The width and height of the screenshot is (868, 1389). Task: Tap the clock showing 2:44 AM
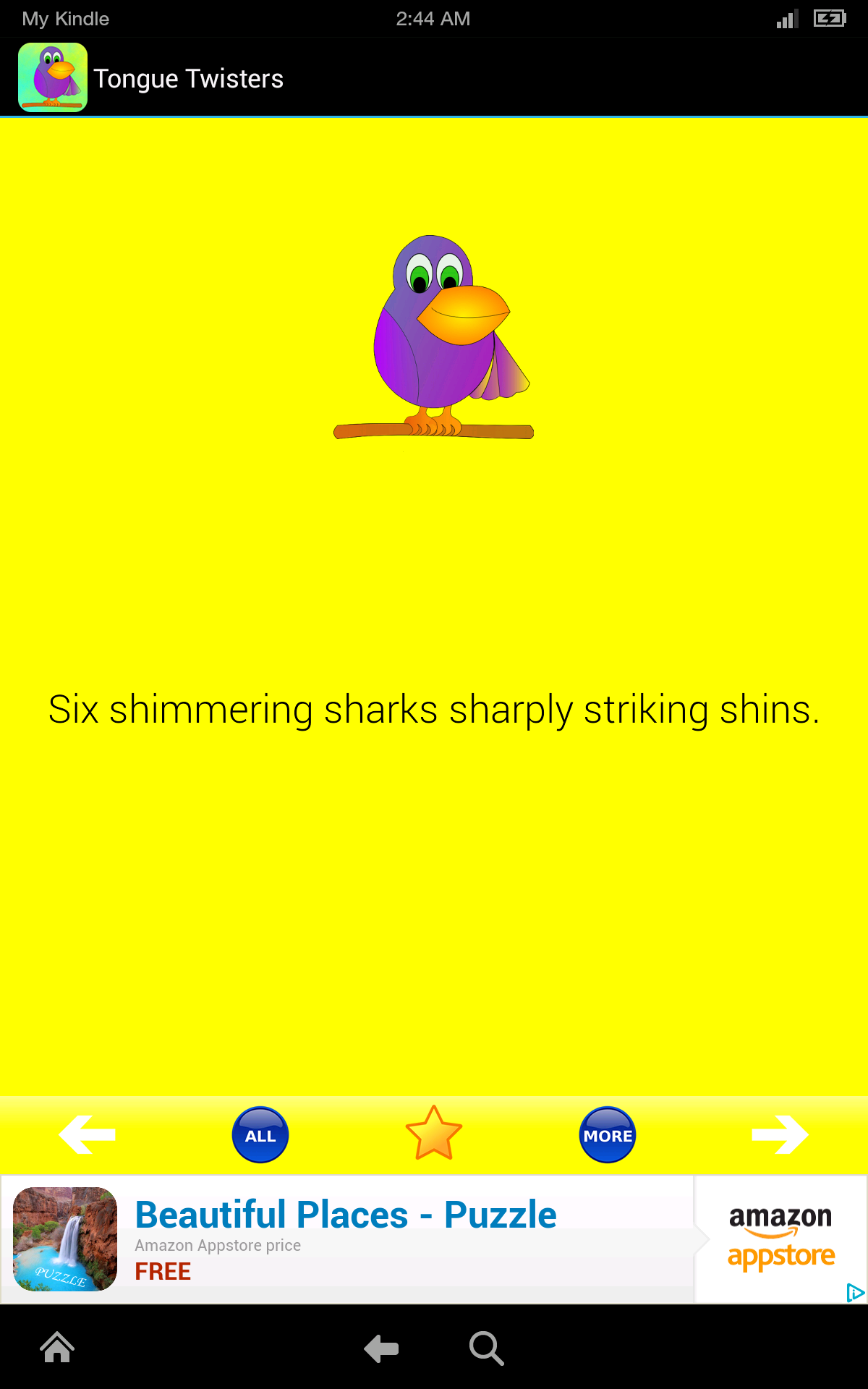point(433,18)
